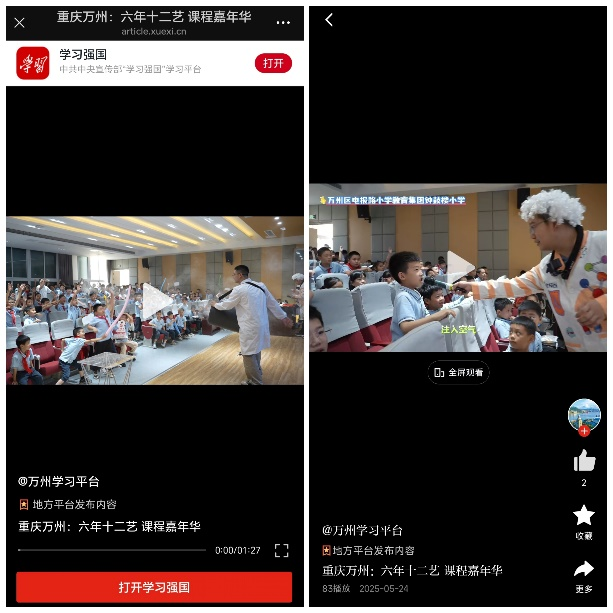Enter fullscreen from the 0:00/01:27 bar
The image size is (613, 613).
[281, 550]
